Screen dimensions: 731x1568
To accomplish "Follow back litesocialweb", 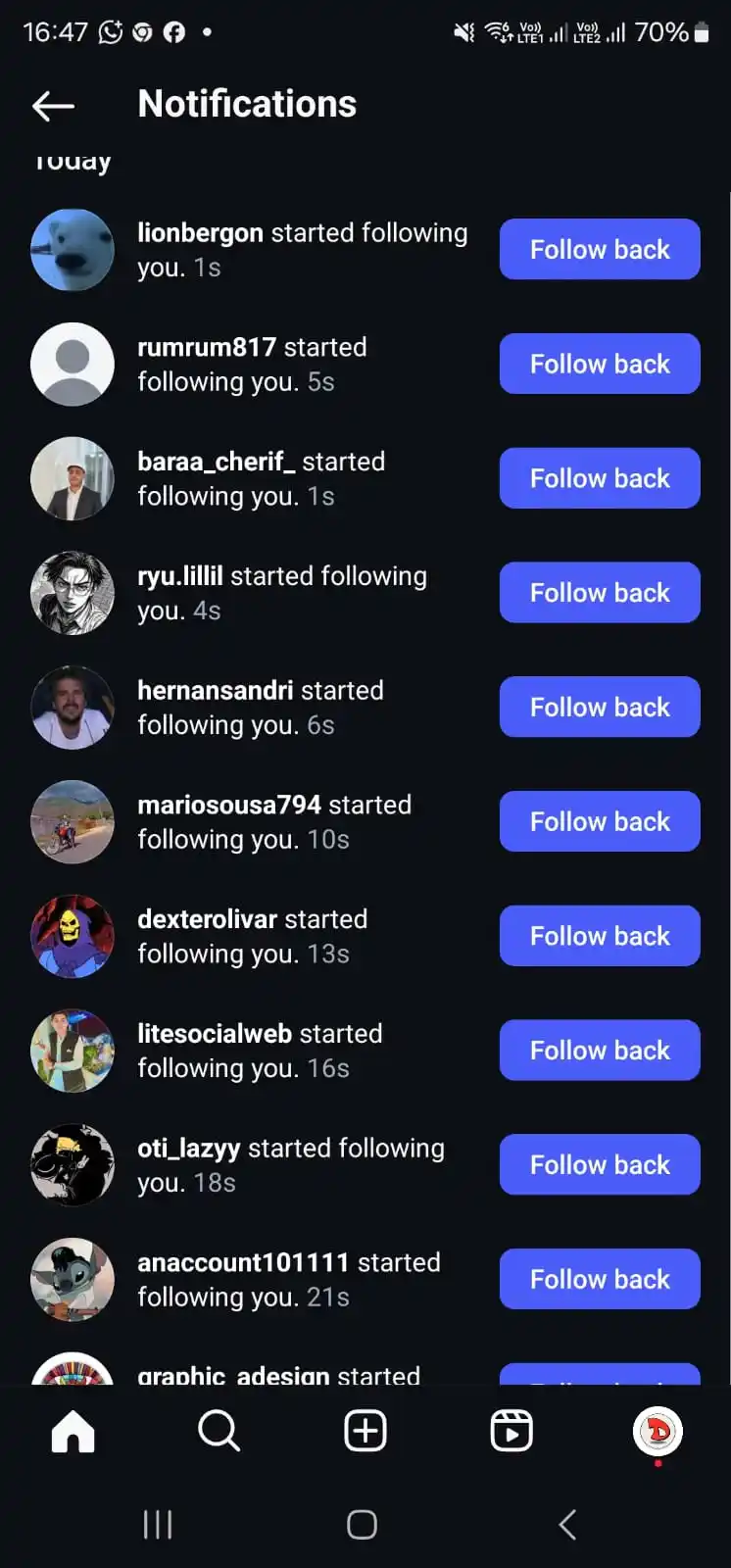I will [x=600, y=1051].
